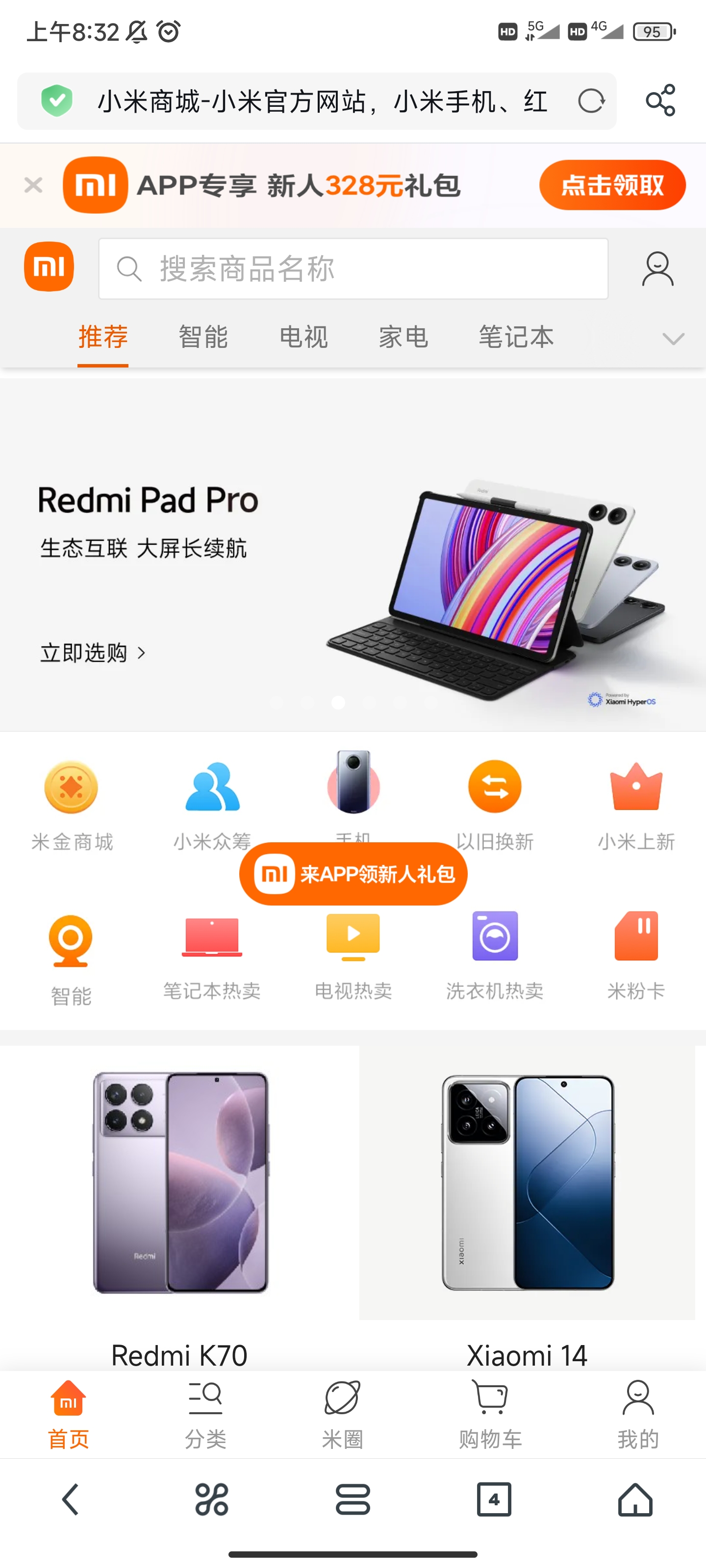Share this page via the share icon
Viewport: 706px width, 1568px height.
[660, 100]
